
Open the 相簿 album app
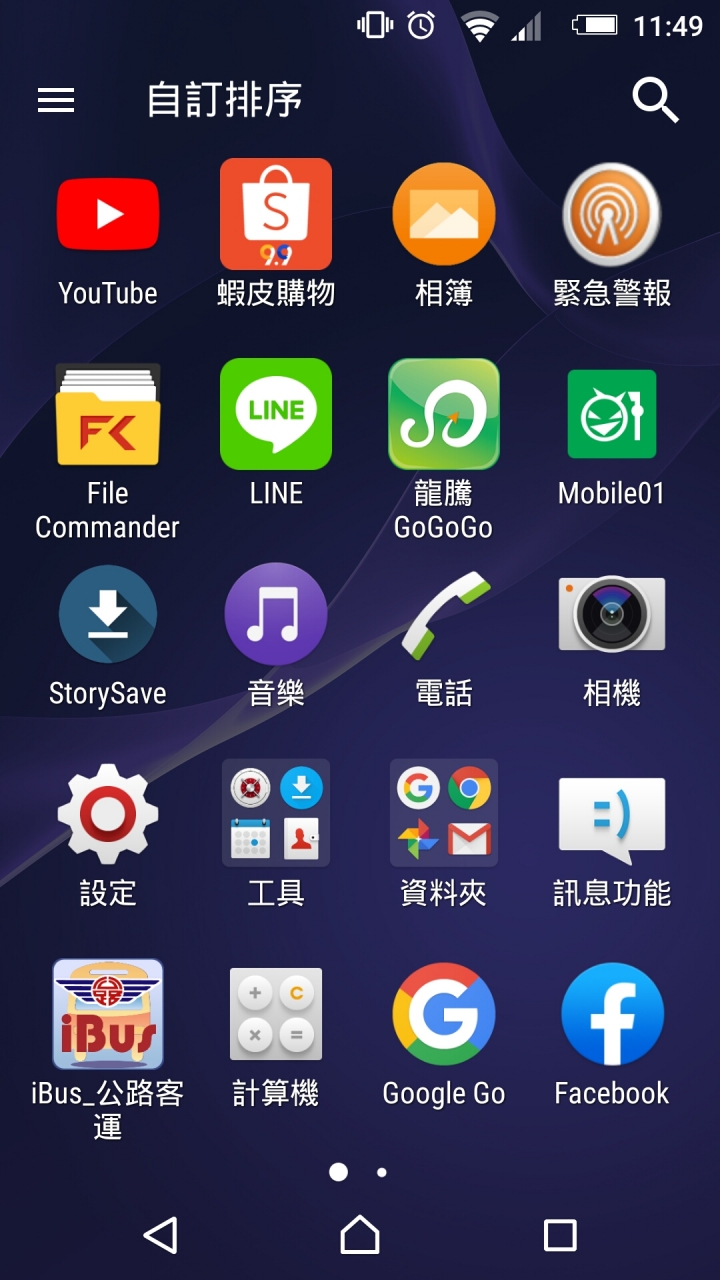coord(443,215)
